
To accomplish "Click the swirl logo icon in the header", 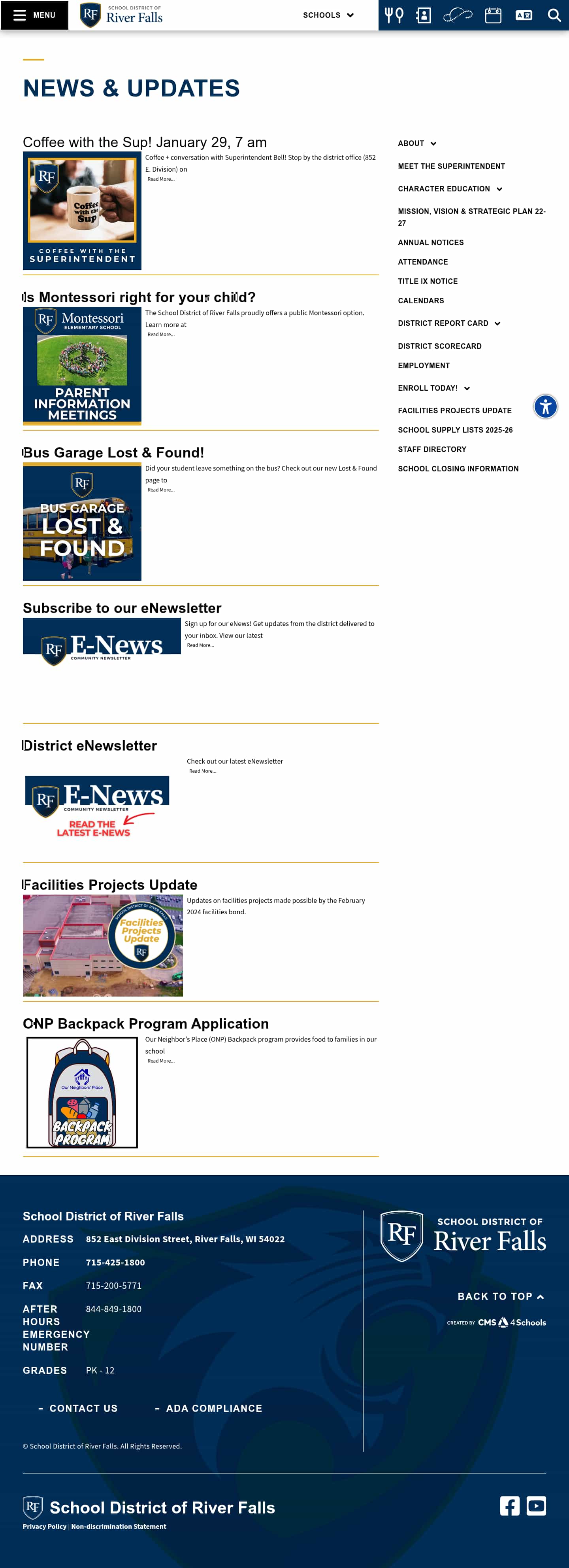I will (458, 15).
